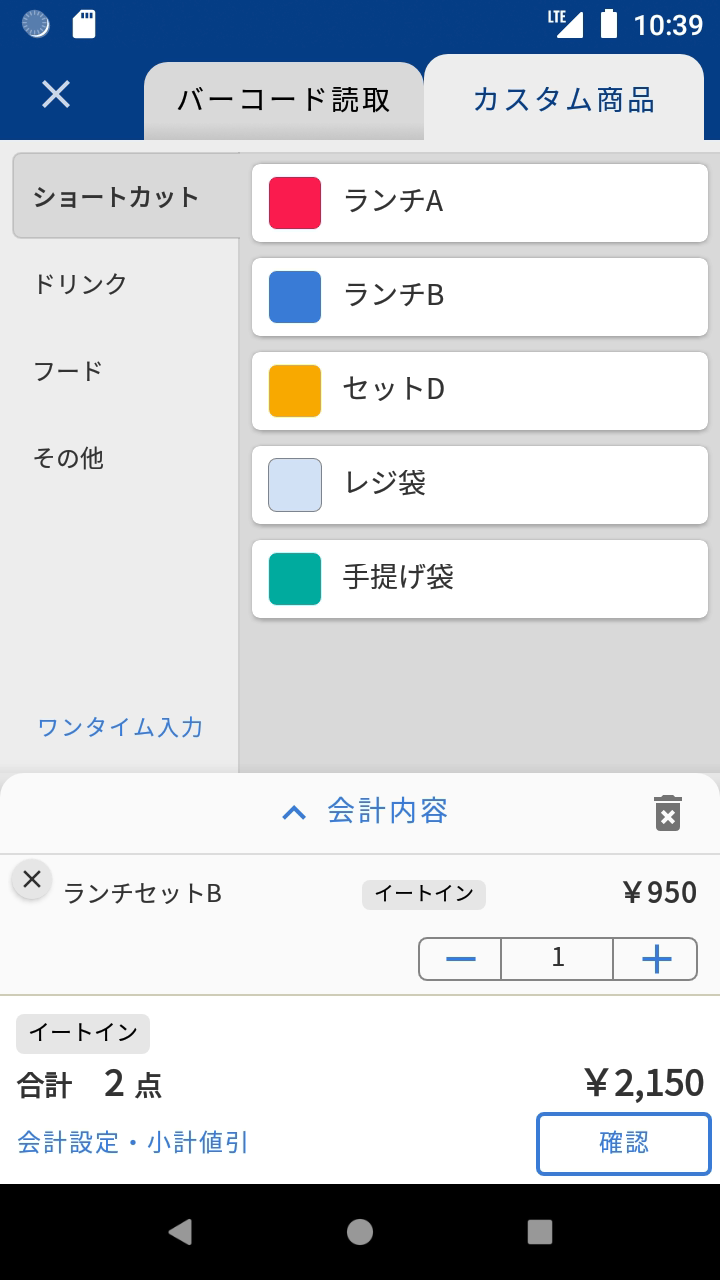Tap the blue color swatch on ランチB

coord(292,297)
